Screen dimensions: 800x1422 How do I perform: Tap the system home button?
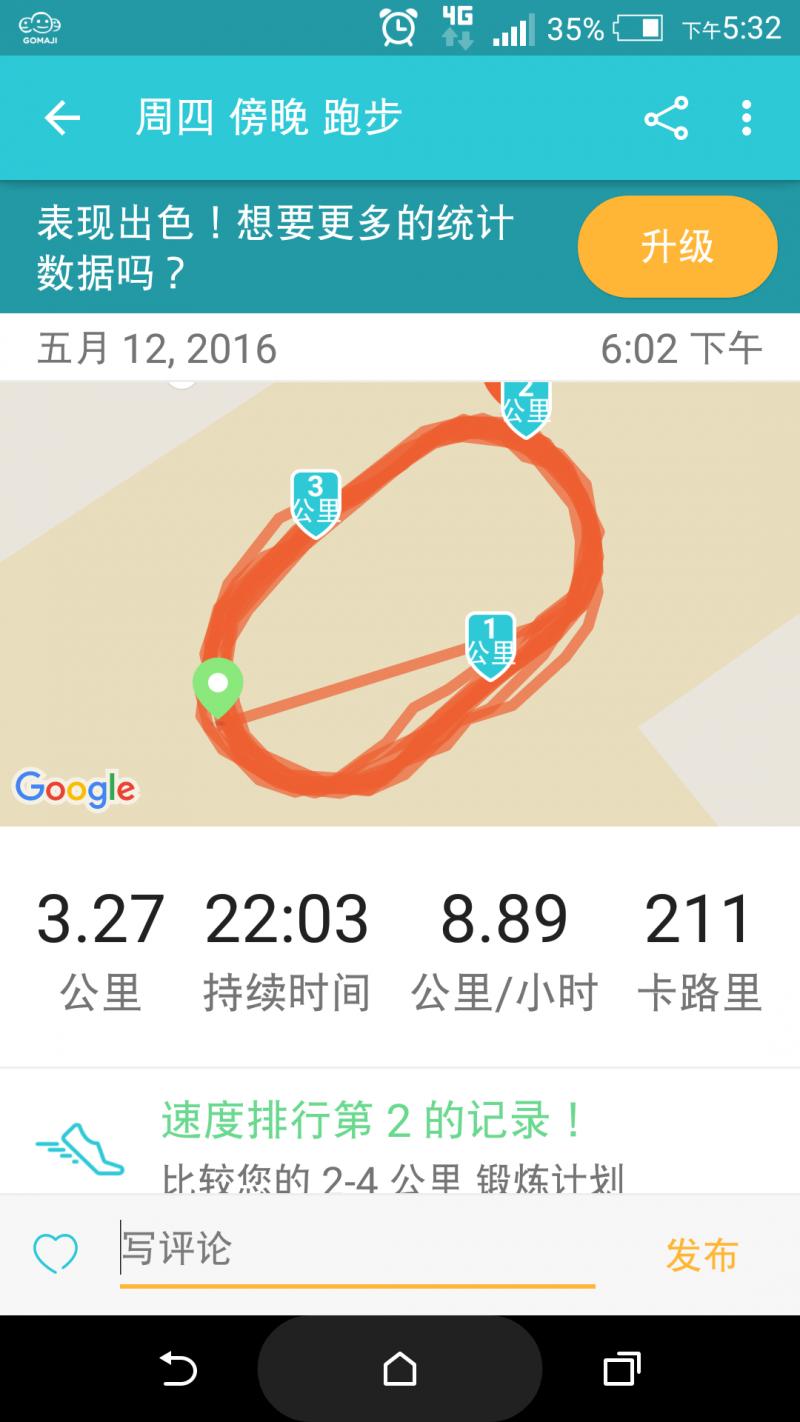pos(400,1369)
